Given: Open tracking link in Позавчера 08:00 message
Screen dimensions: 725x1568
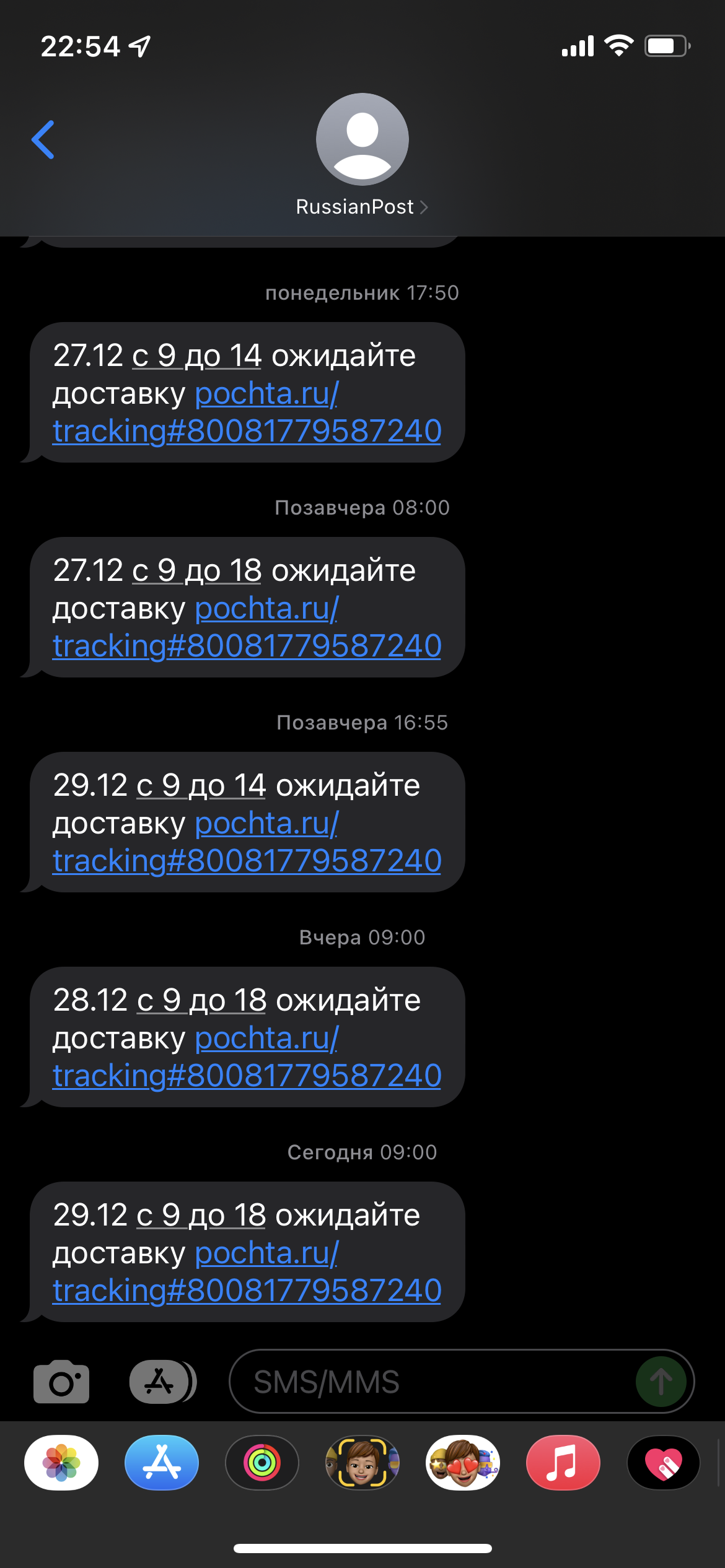Looking at the screenshot, I should coord(247,627).
